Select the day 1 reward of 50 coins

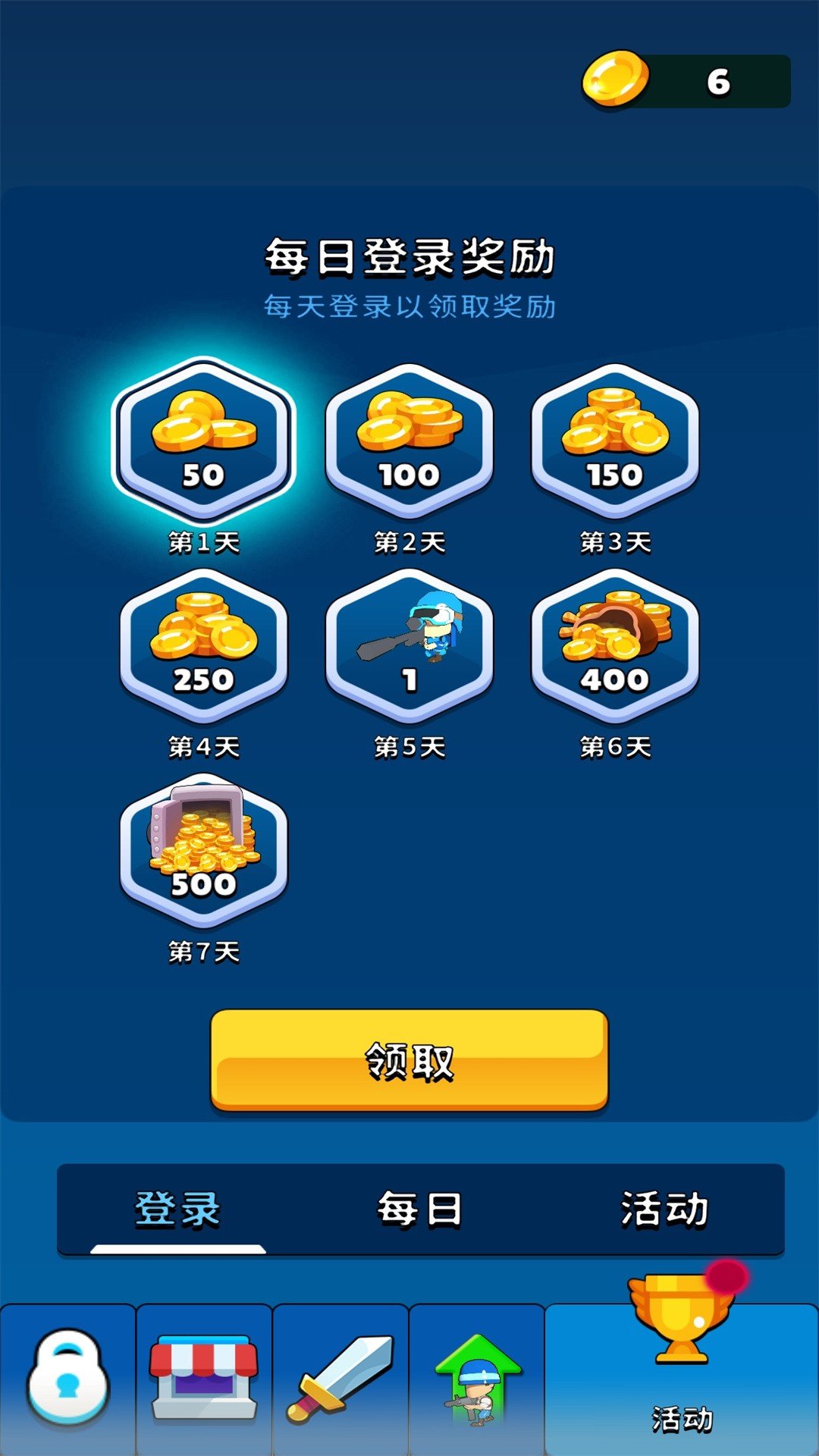pos(203,441)
